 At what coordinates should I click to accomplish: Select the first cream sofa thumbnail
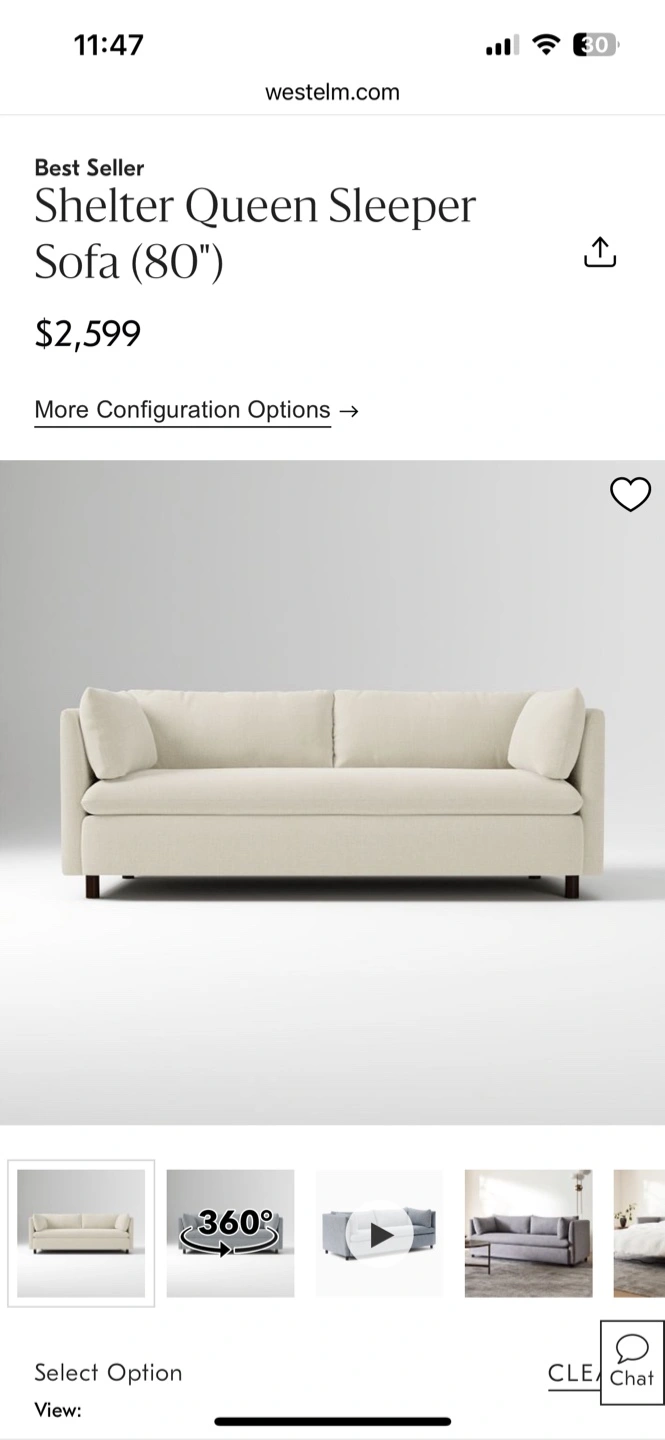pyautogui.click(x=81, y=1233)
